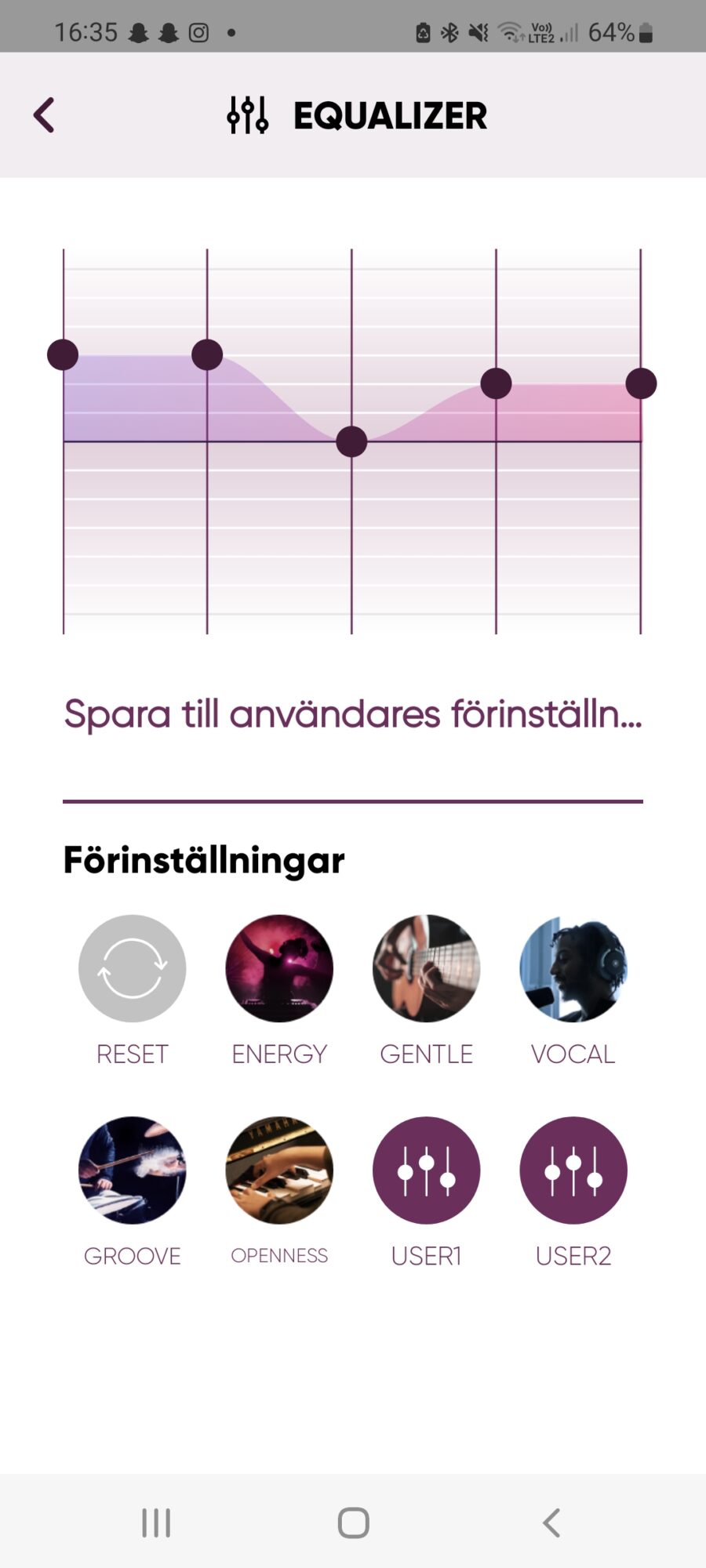The height and width of the screenshot is (1568, 706).
Task: Tap the last equalizer band handle
Action: click(641, 383)
